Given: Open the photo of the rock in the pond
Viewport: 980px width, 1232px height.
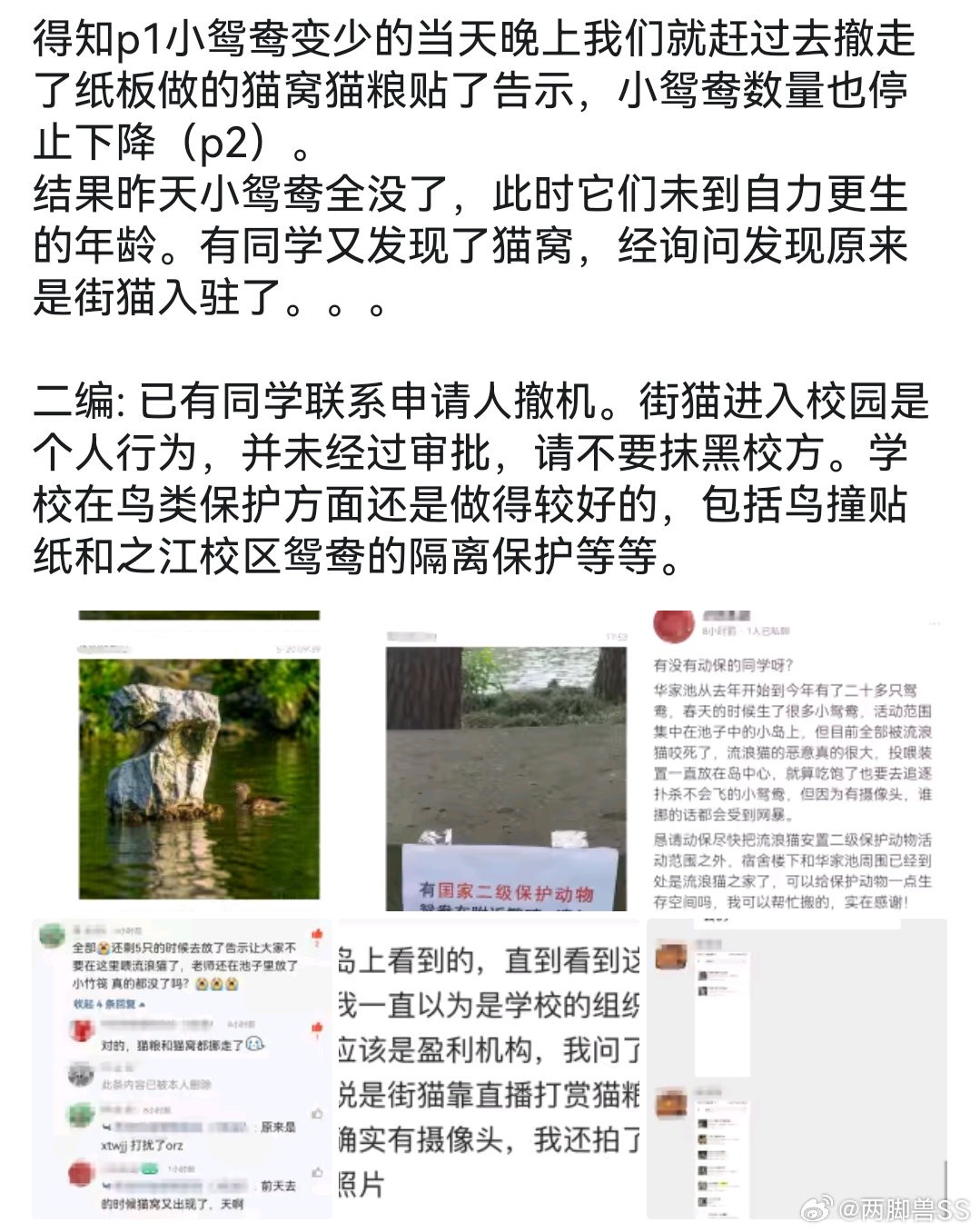Looking at the screenshot, I should [199, 761].
